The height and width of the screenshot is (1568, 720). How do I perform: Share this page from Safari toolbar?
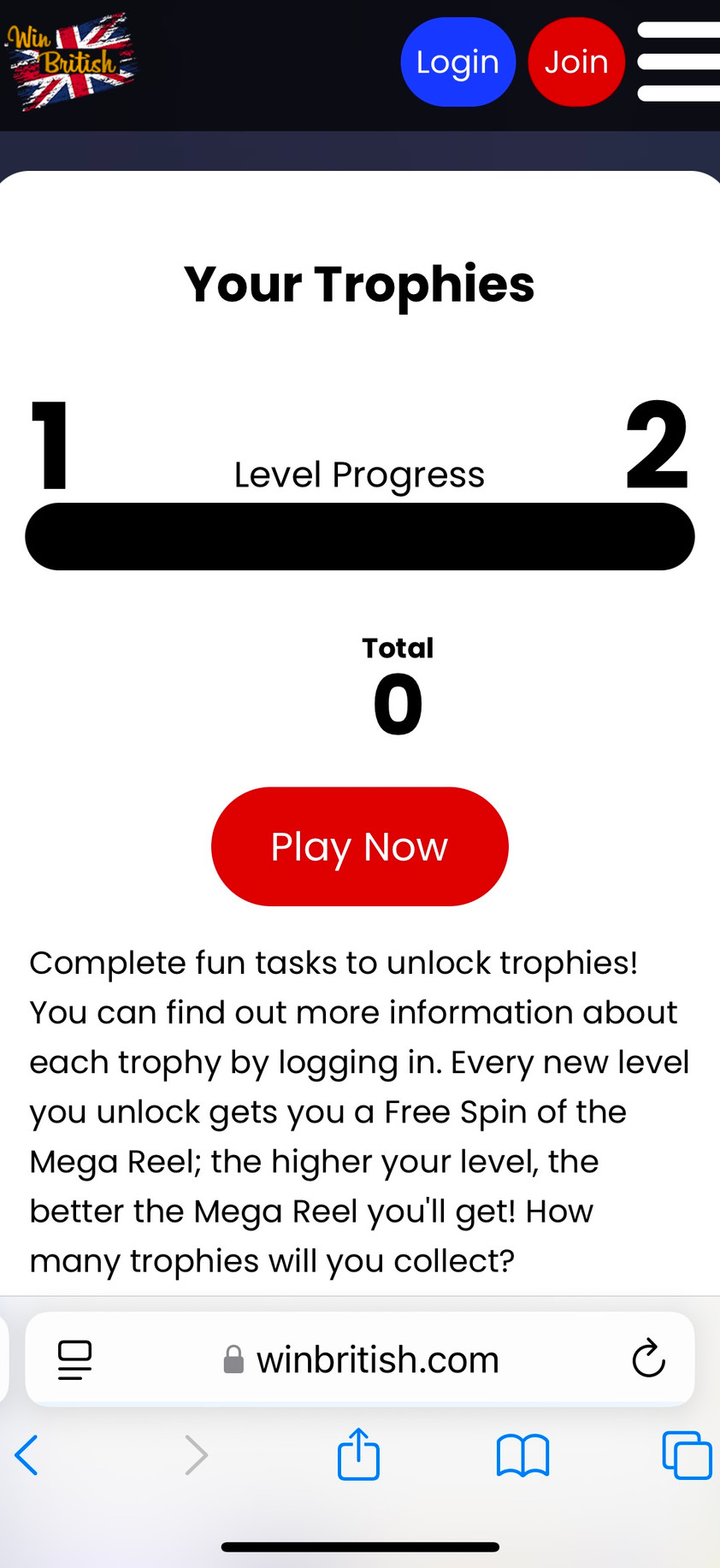click(358, 1454)
